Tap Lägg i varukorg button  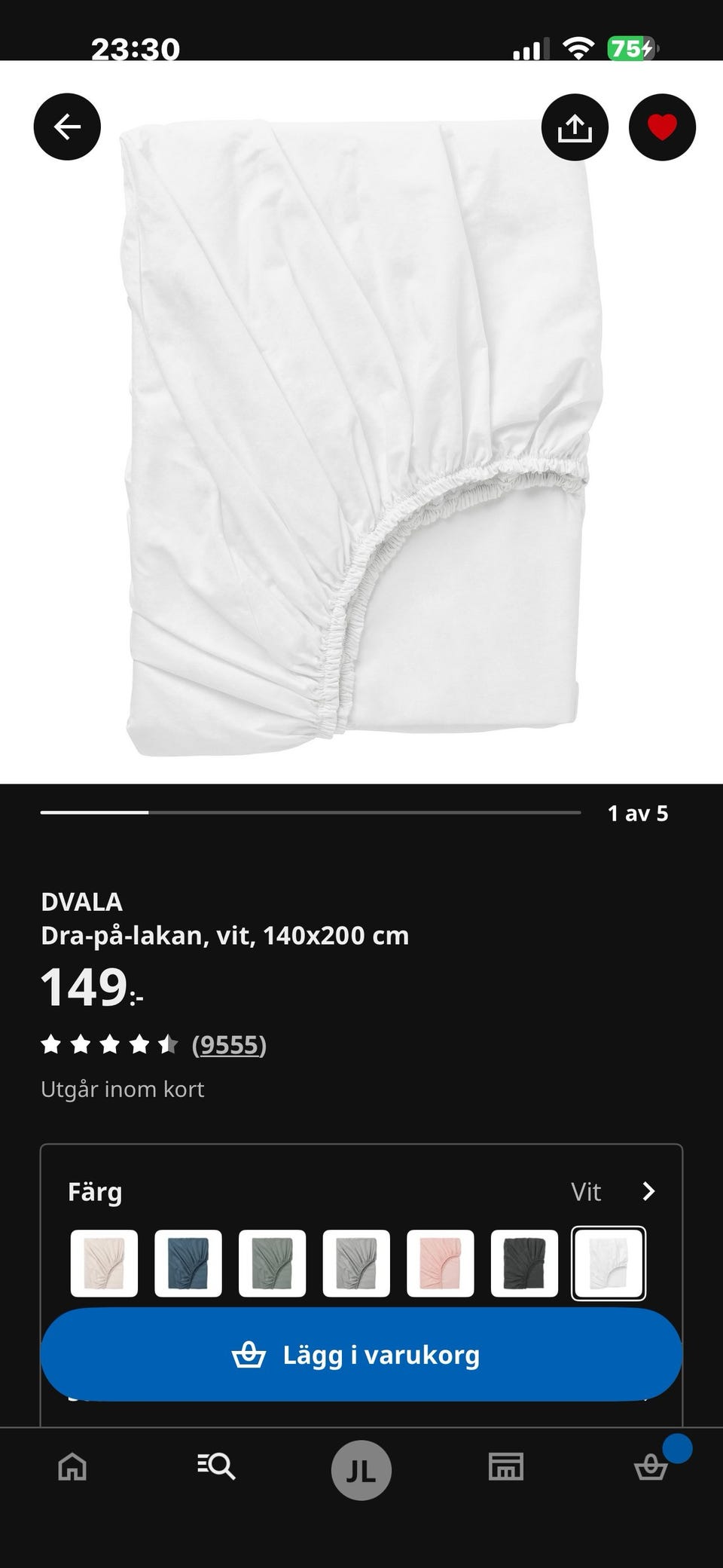pos(361,1355)
